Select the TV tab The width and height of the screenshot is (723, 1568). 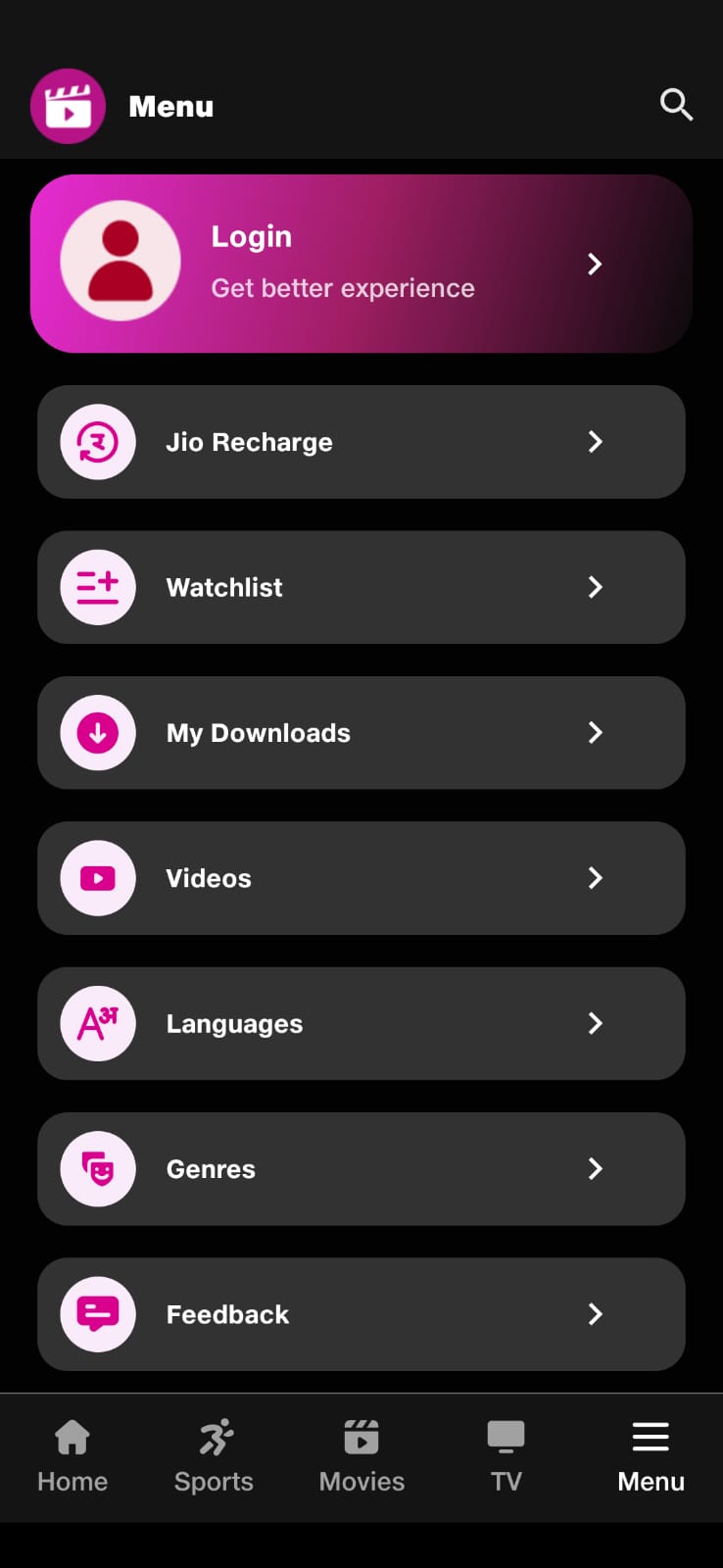pyautogui.click(x=506, y=1456)
